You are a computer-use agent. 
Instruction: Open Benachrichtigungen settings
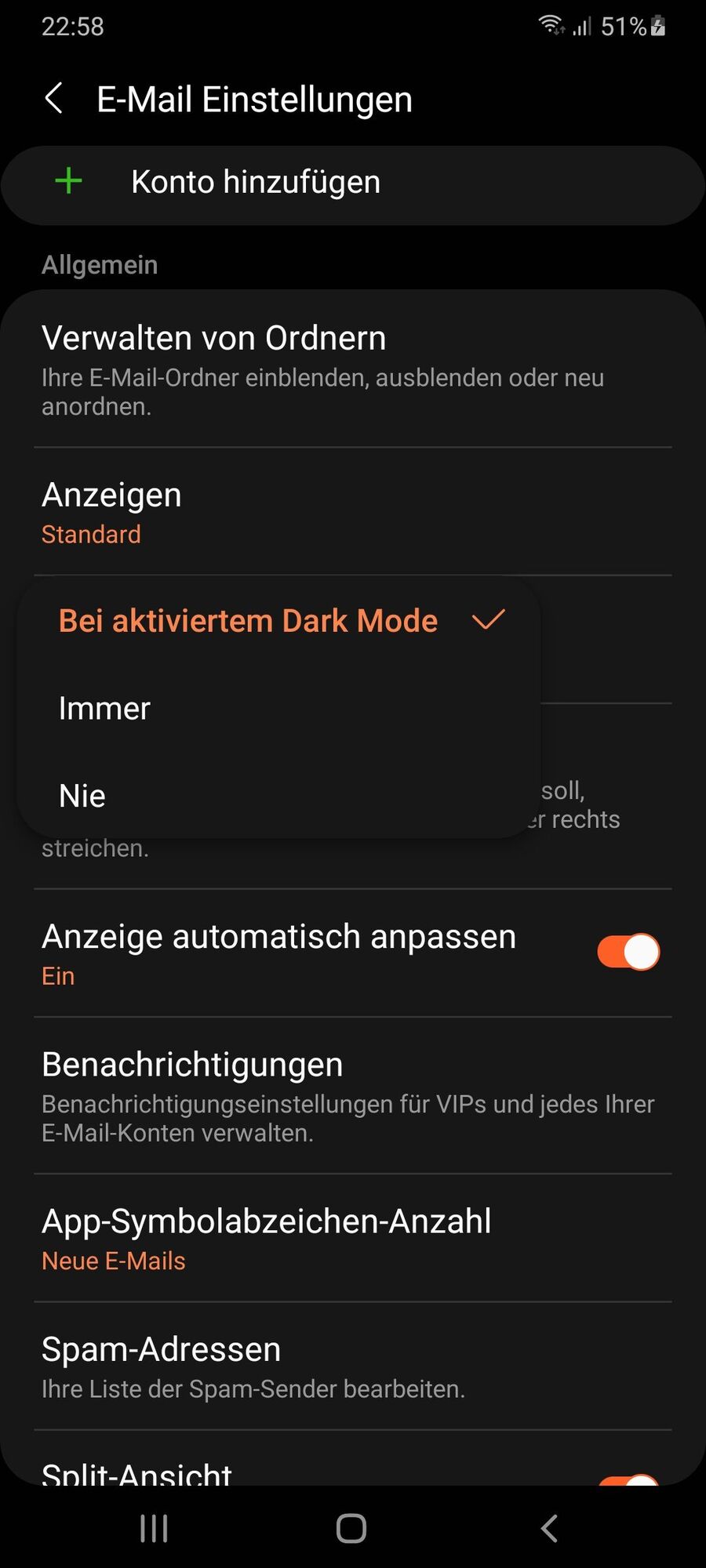pyautogui.click(x=192, y=1064)
